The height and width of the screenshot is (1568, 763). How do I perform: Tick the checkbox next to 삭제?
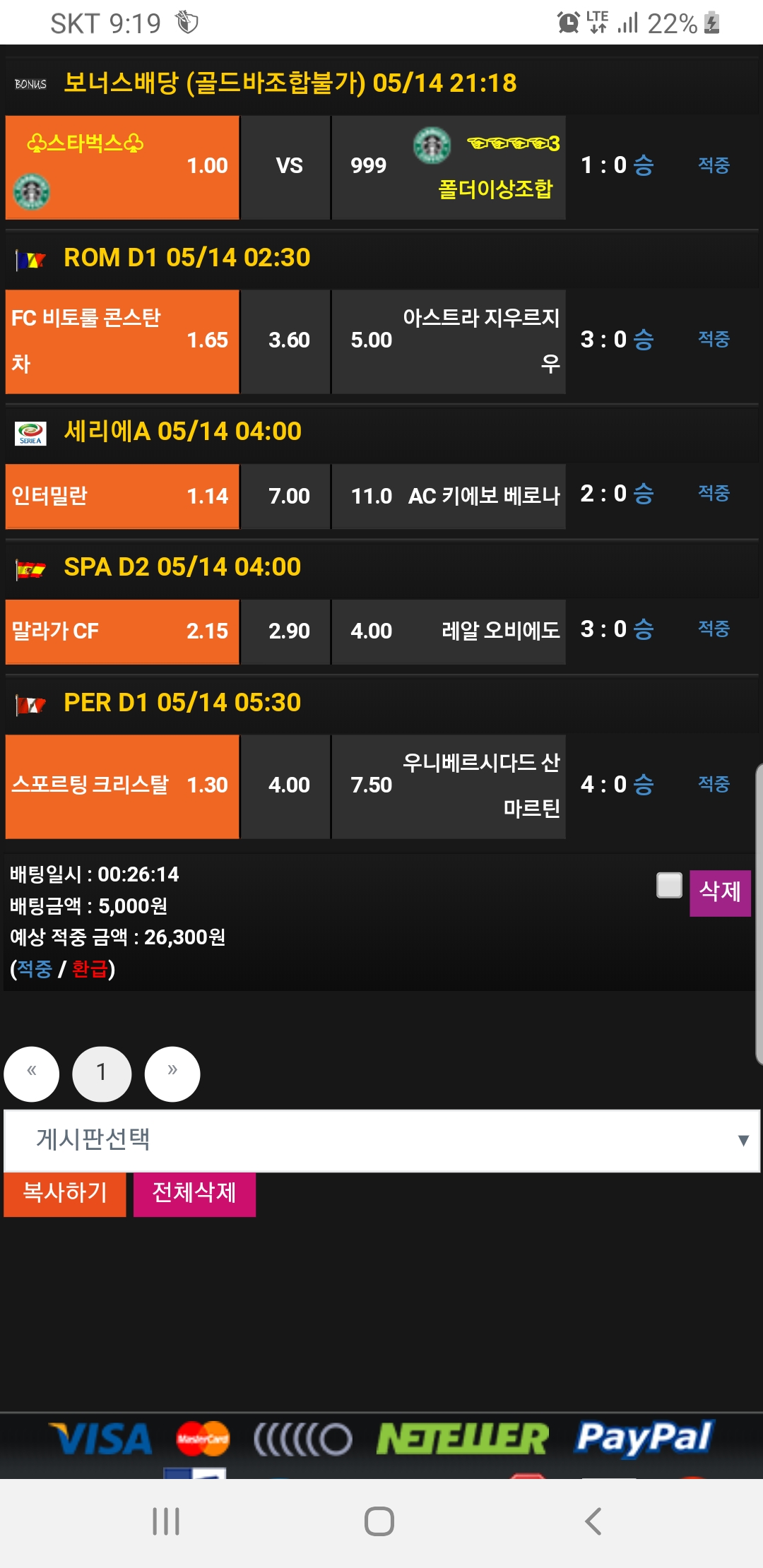(669, 885)
